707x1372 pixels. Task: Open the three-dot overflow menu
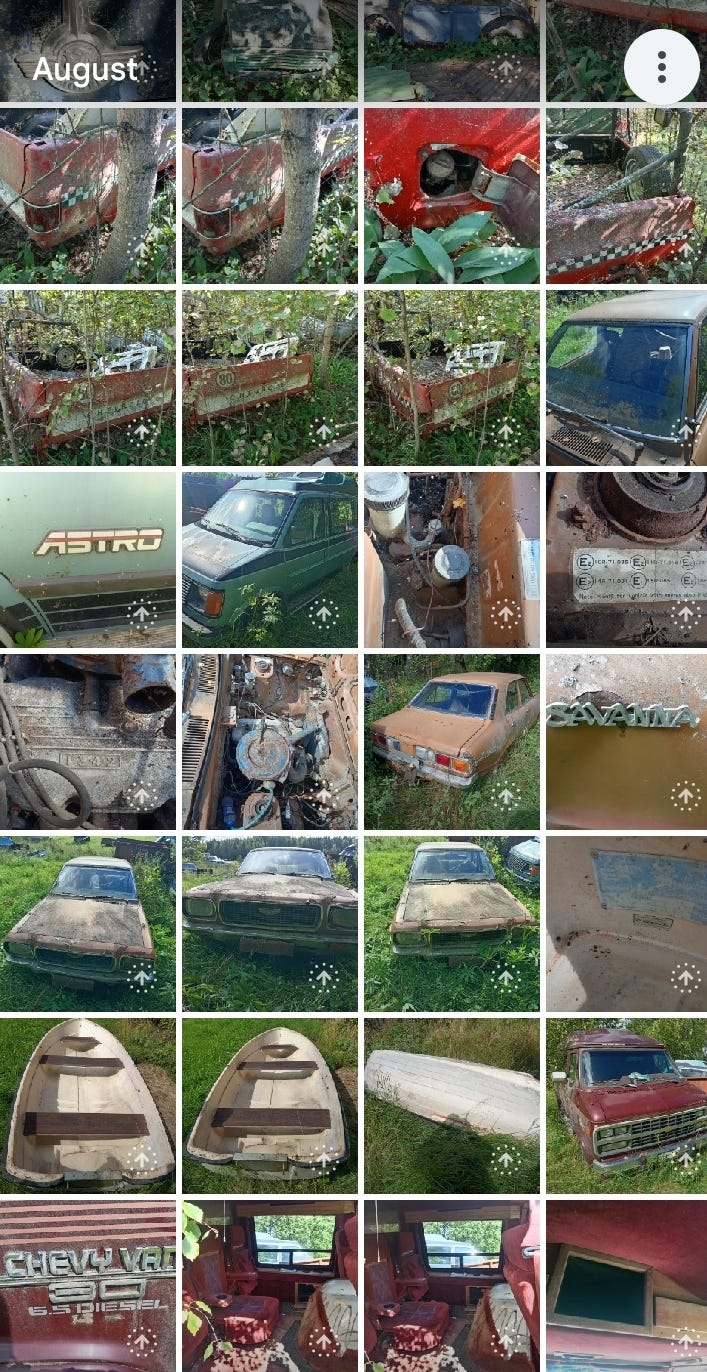(x=661, y=67)
